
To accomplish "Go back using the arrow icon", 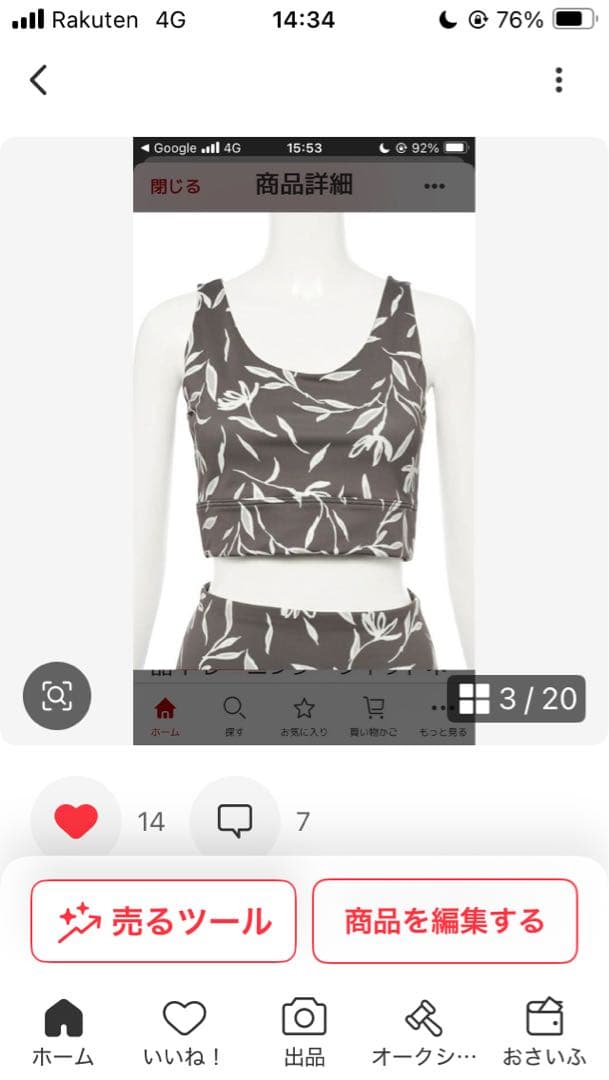I will 39,80.
